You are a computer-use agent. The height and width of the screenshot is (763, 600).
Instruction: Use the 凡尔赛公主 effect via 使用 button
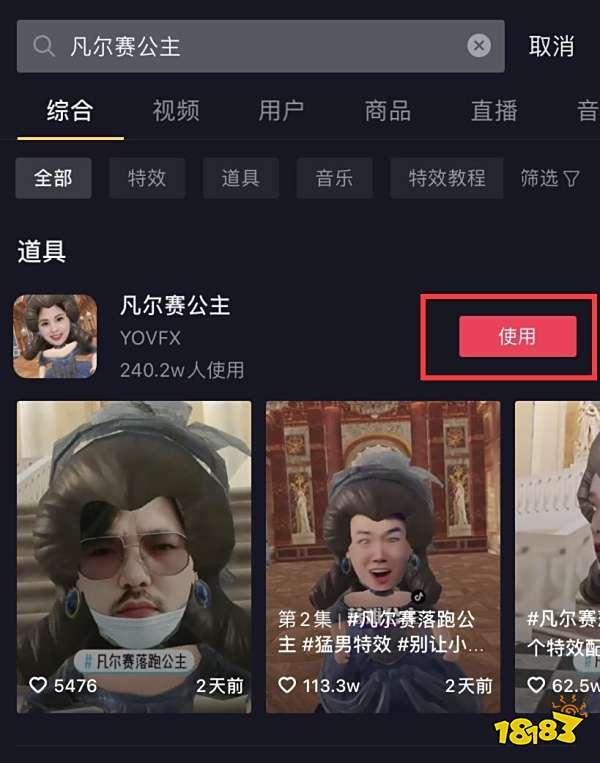point(517,336)
